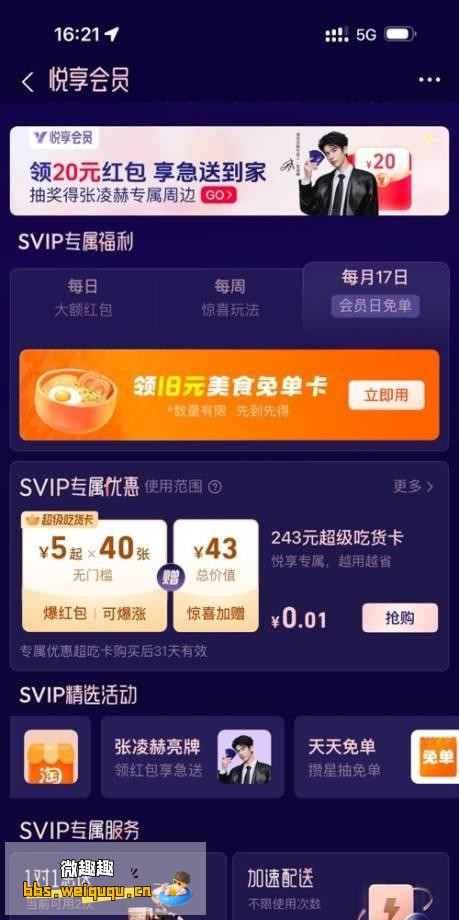
Task: Go back from 悦享会员 page
Action: click(x=28, y=82)
